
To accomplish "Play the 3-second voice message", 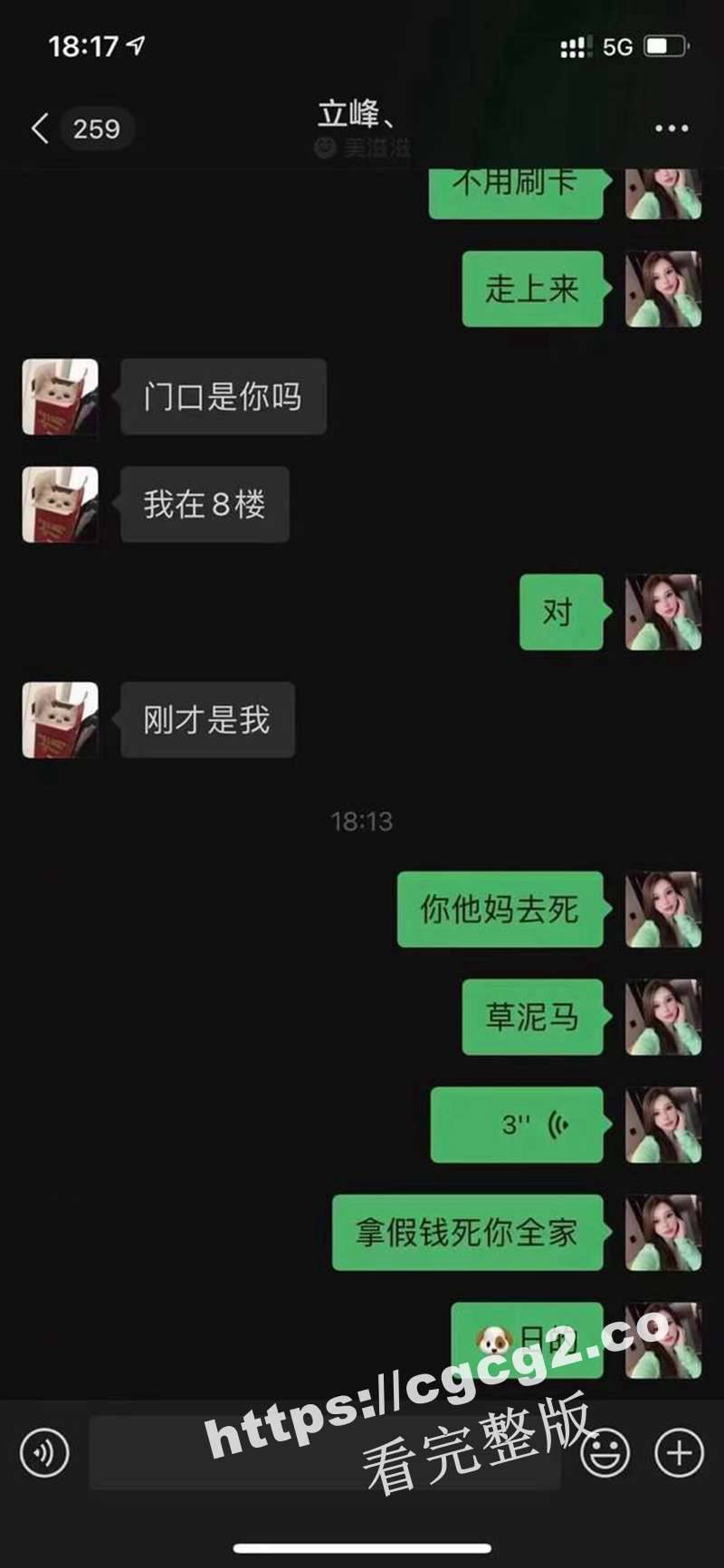I will click(517, 1125).
